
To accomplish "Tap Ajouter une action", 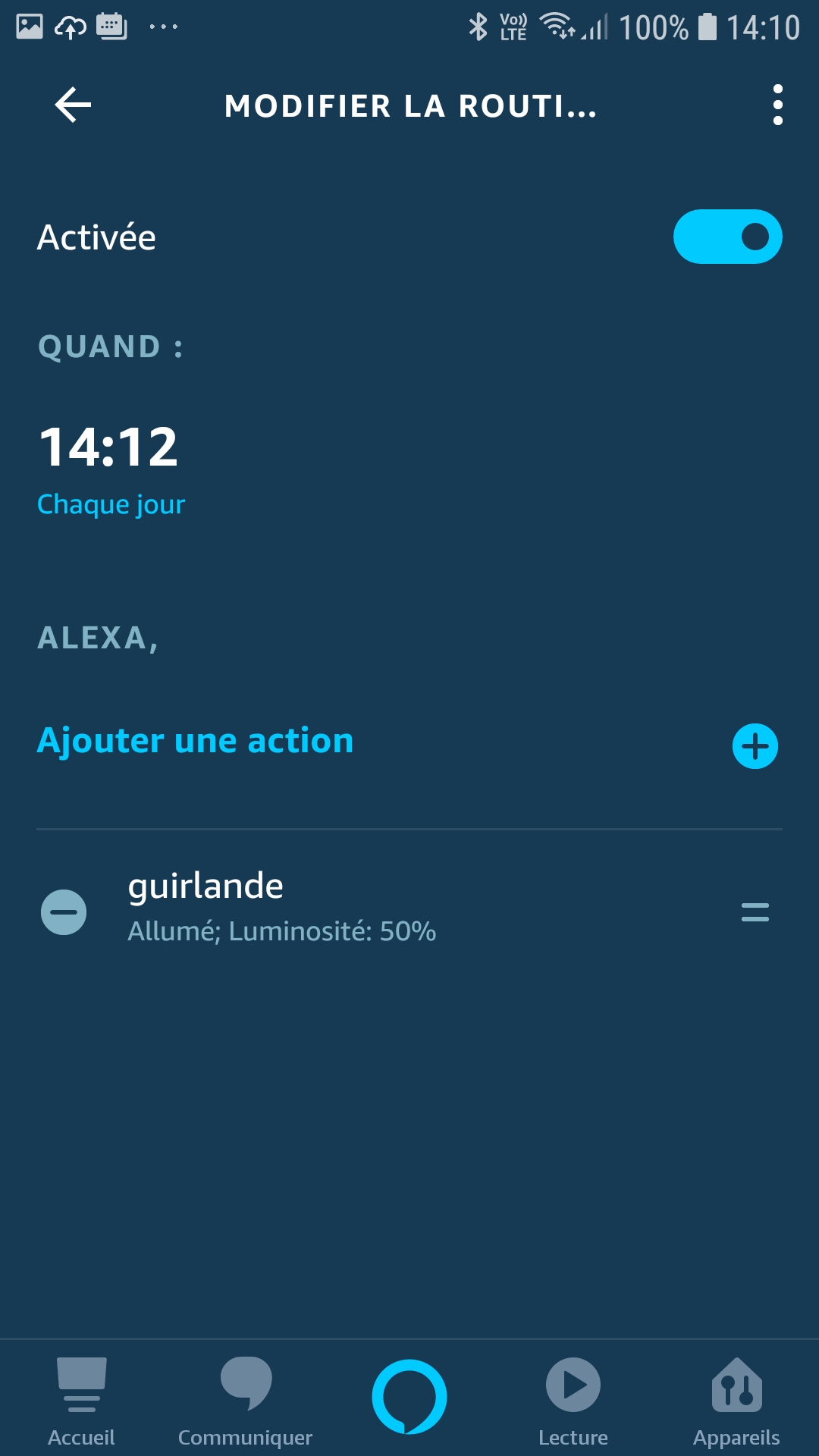I will [x=196, y=741].
